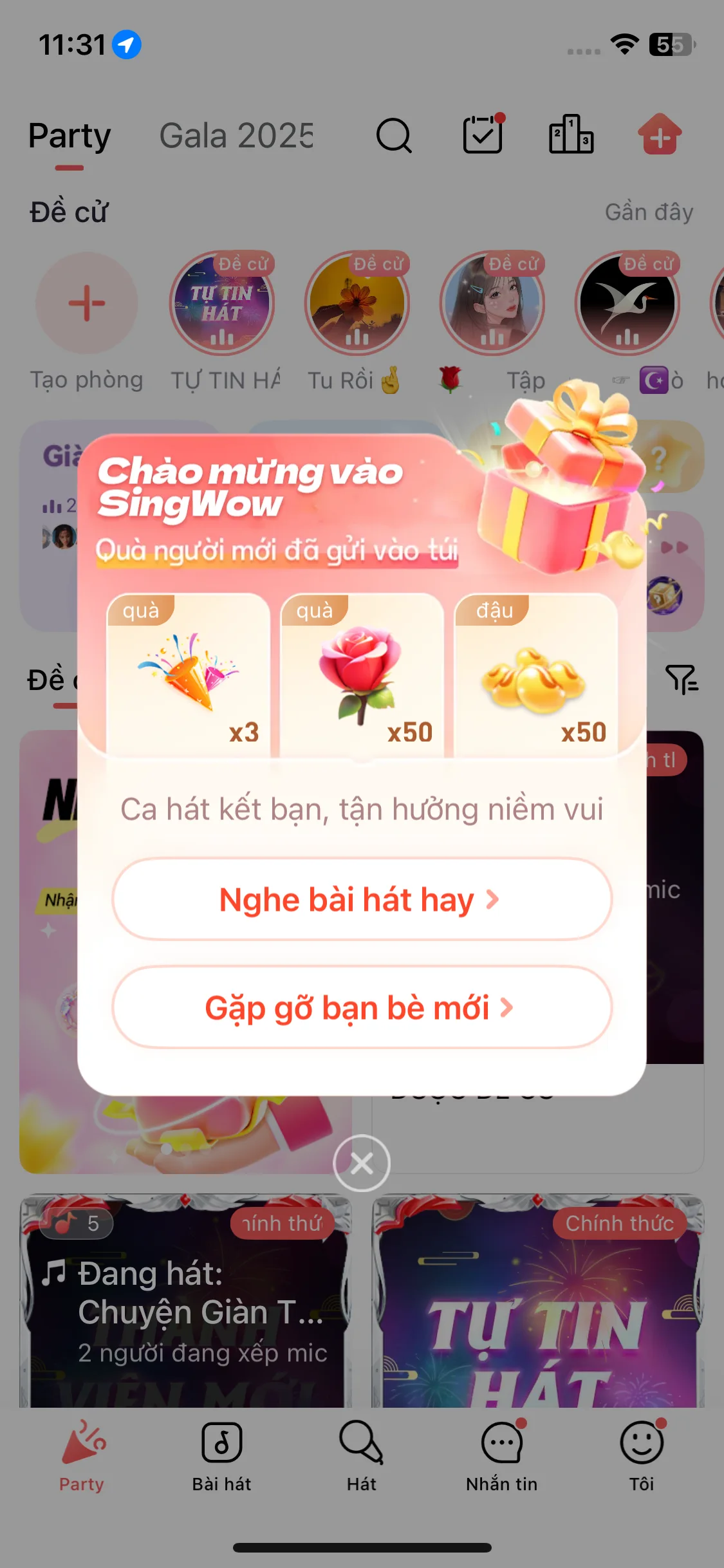Open the room filter icon
This screenshot has width=724, height=1568.
(x=682, y=680)
